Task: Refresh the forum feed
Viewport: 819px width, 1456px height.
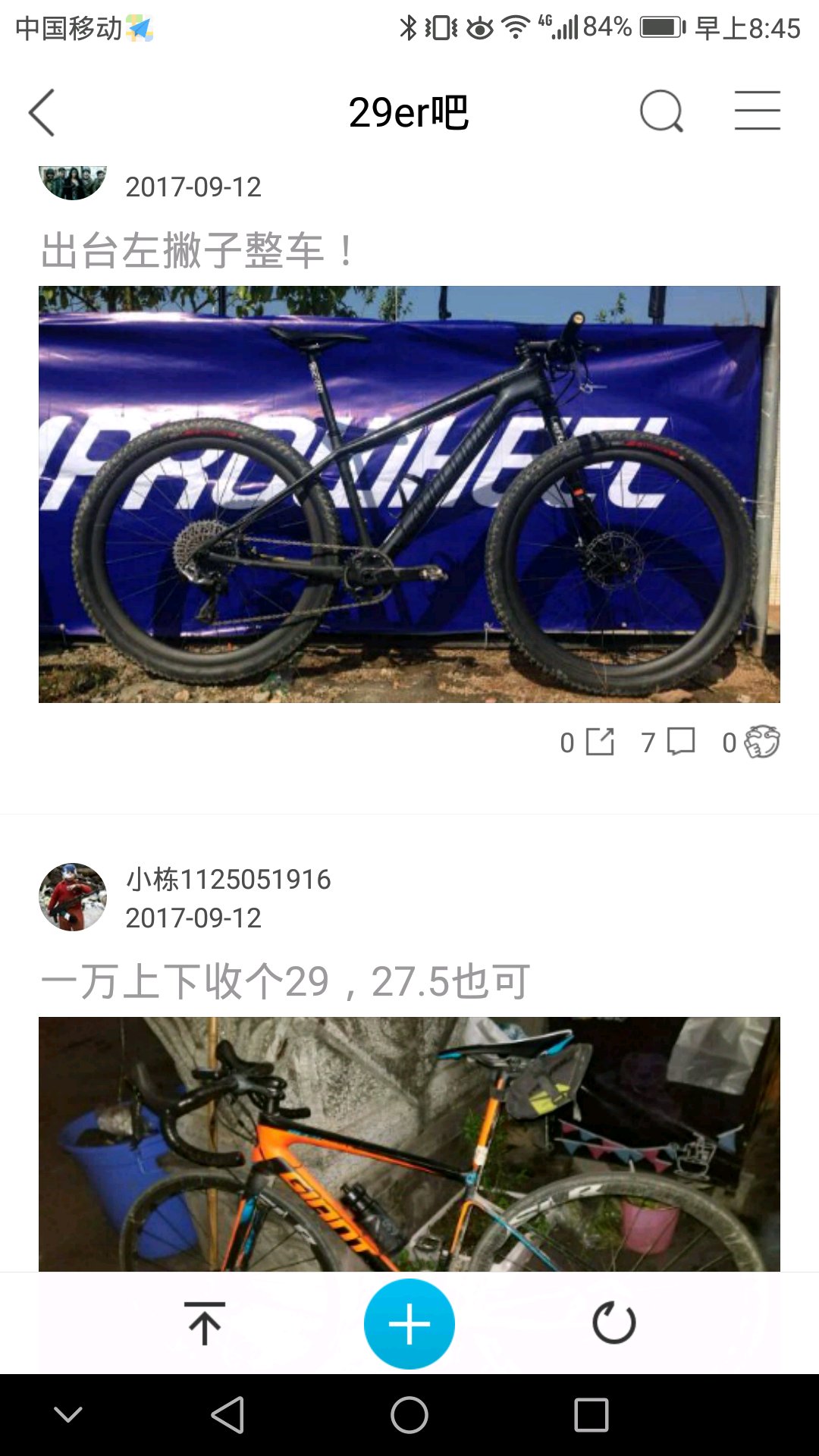Action: pos(613,1323)
